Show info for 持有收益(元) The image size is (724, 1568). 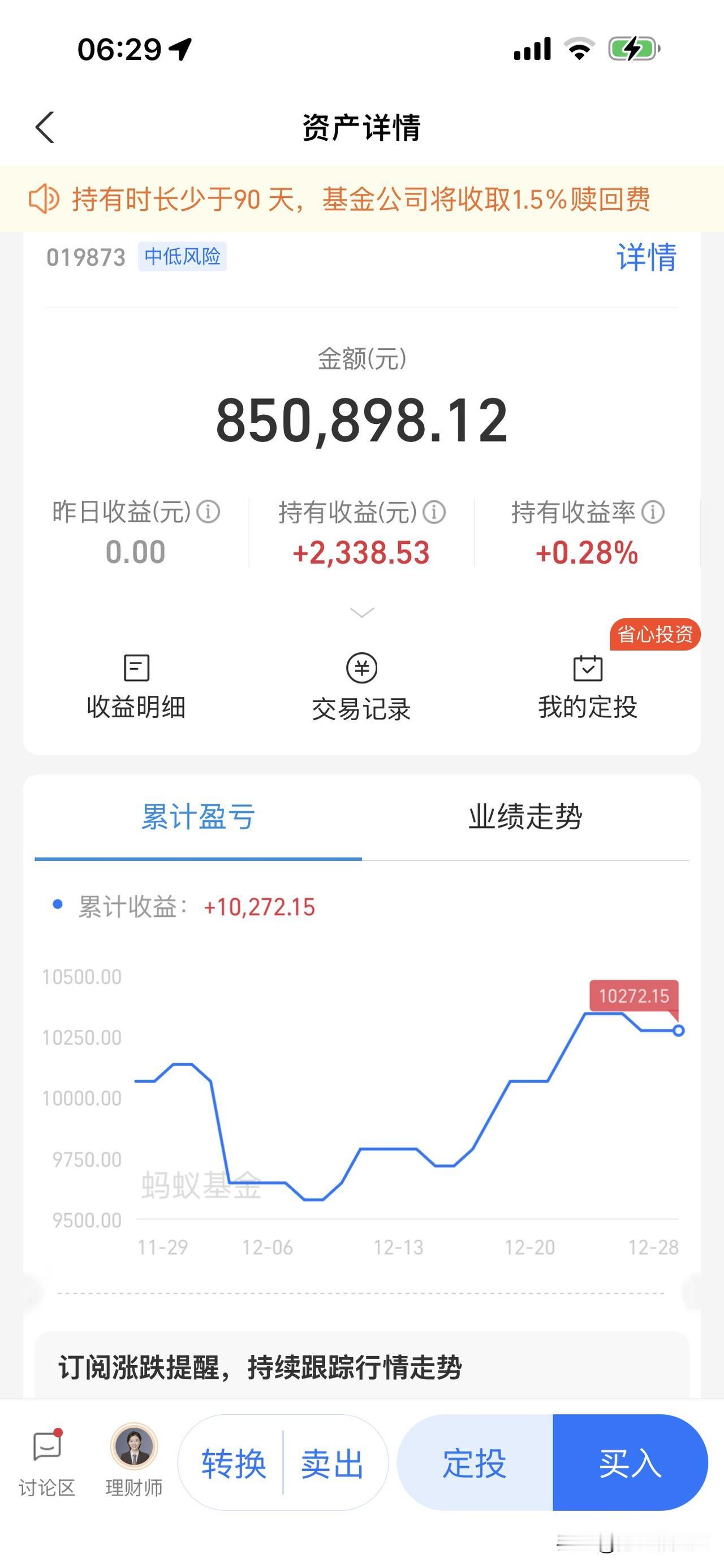(x=434, y=512)
